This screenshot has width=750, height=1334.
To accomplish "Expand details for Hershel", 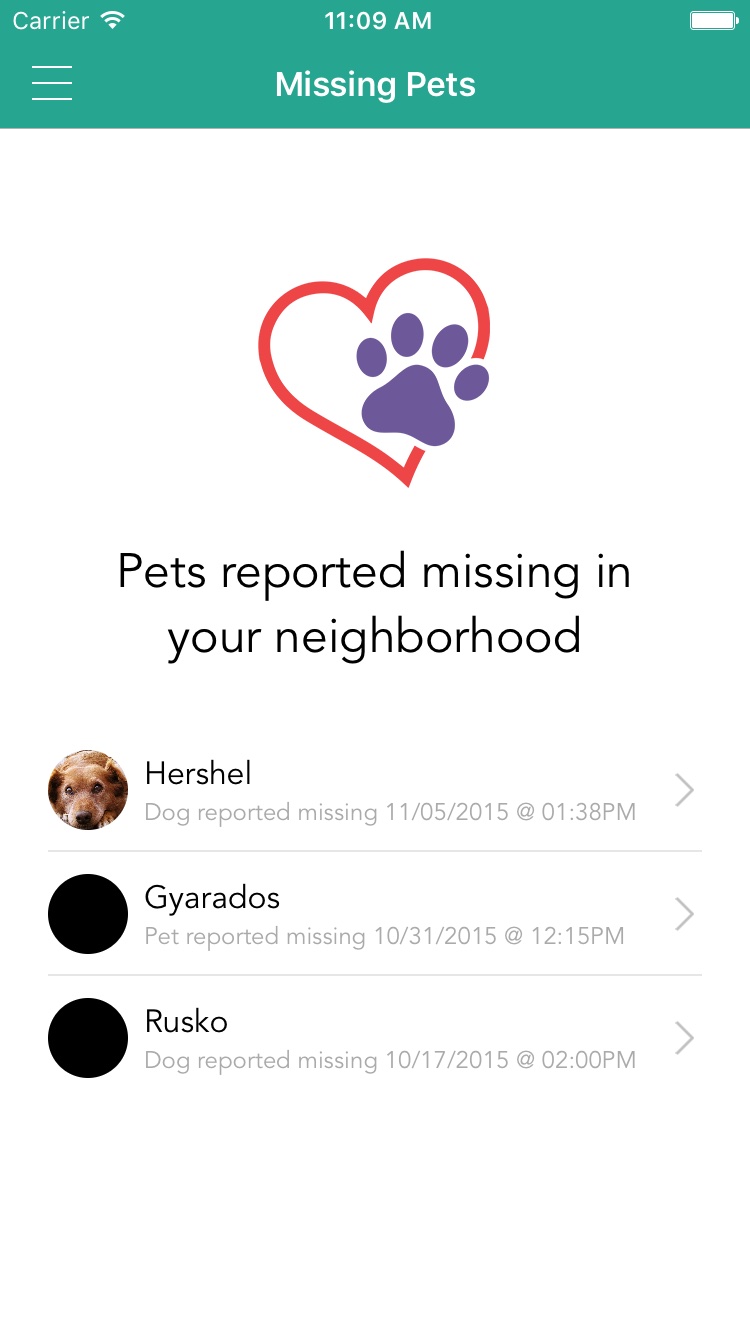I will 684,789.
